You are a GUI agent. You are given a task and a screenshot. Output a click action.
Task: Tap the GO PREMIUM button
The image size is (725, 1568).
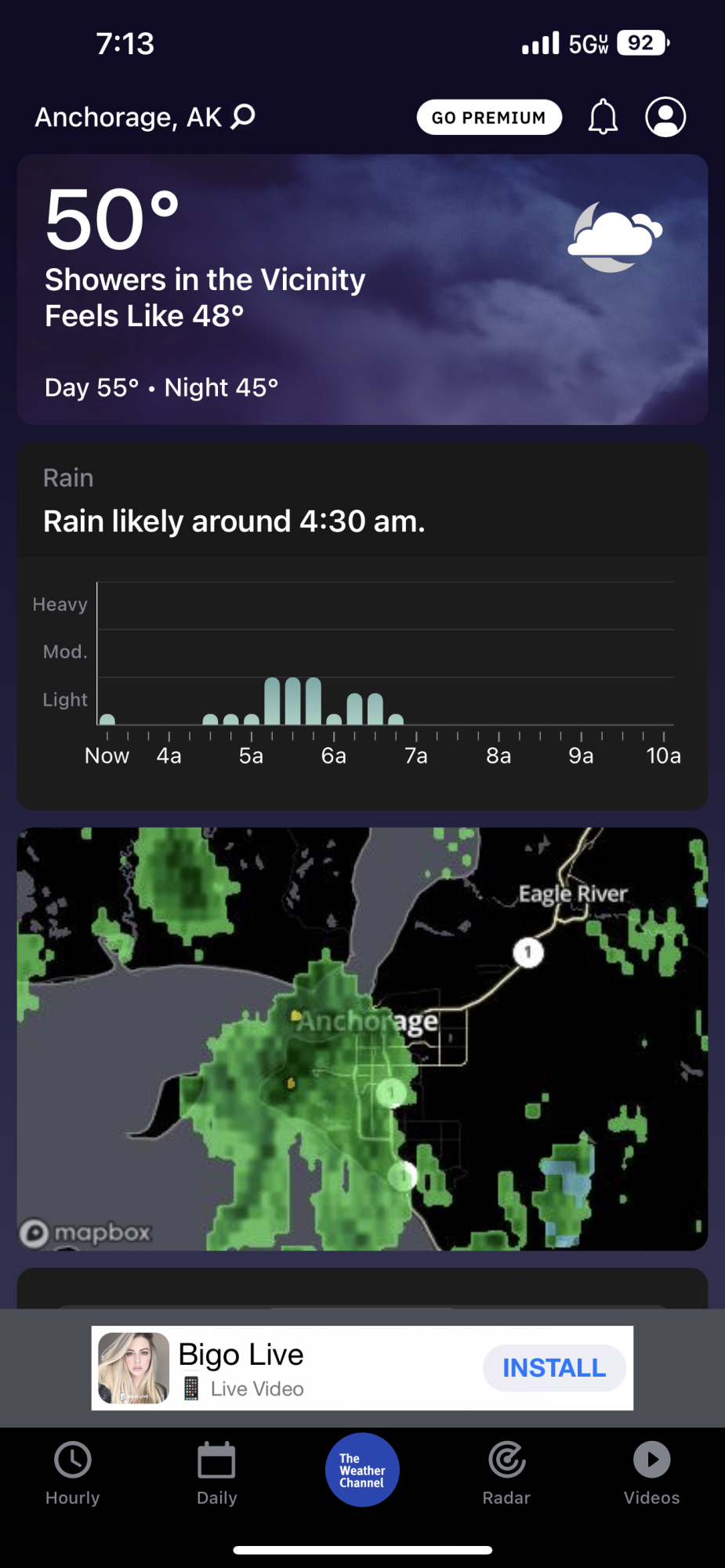488,118
